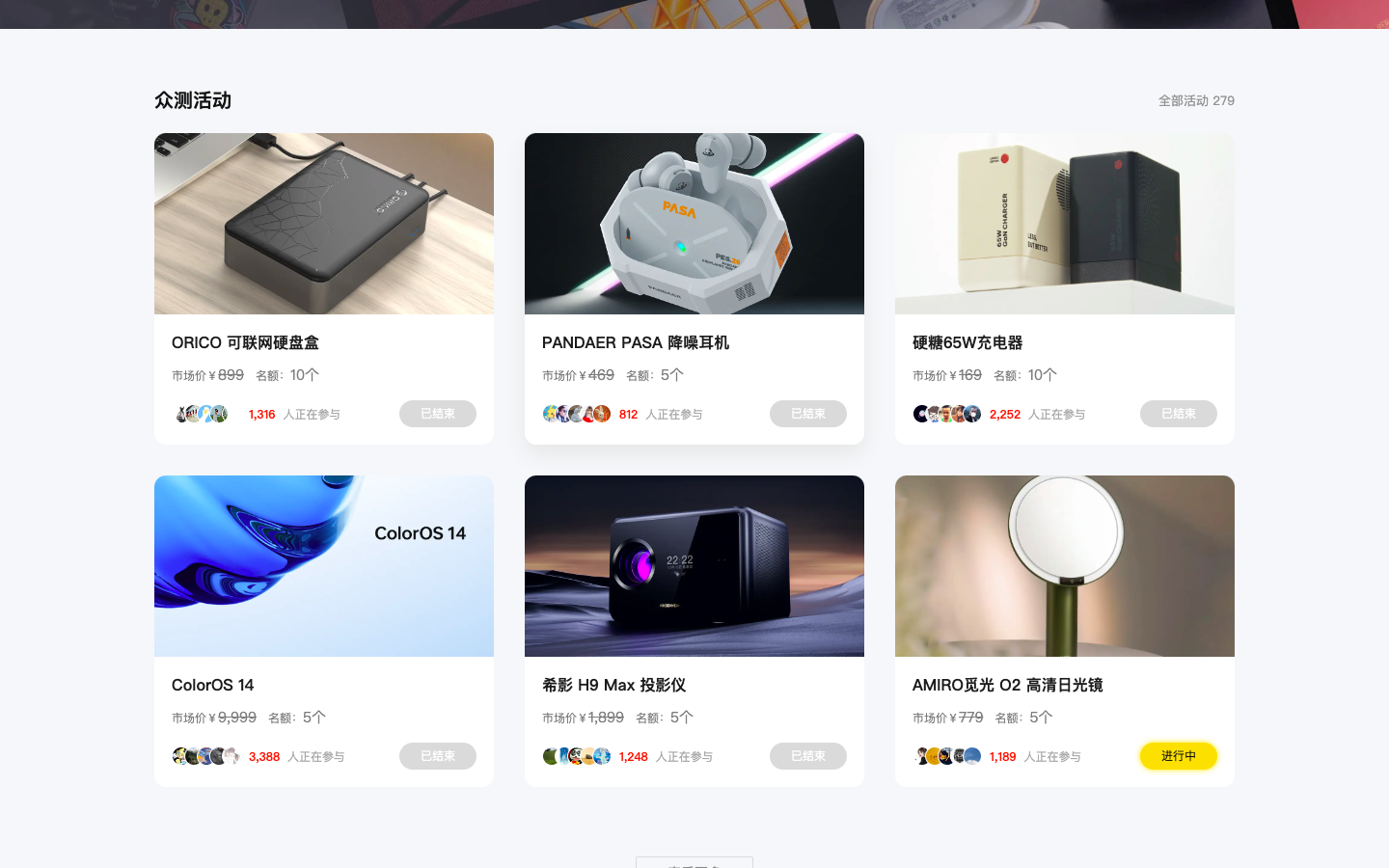Image resolution: width=1389 pixels, height=868 pixels.
Task: Tap 已结束 button on ORICO card
Action: (437, 414)
